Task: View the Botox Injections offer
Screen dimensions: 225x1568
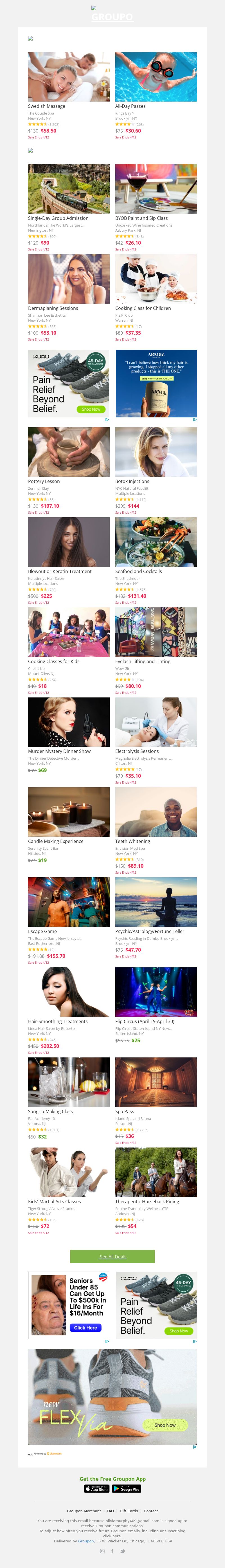Action: [132, 481]
